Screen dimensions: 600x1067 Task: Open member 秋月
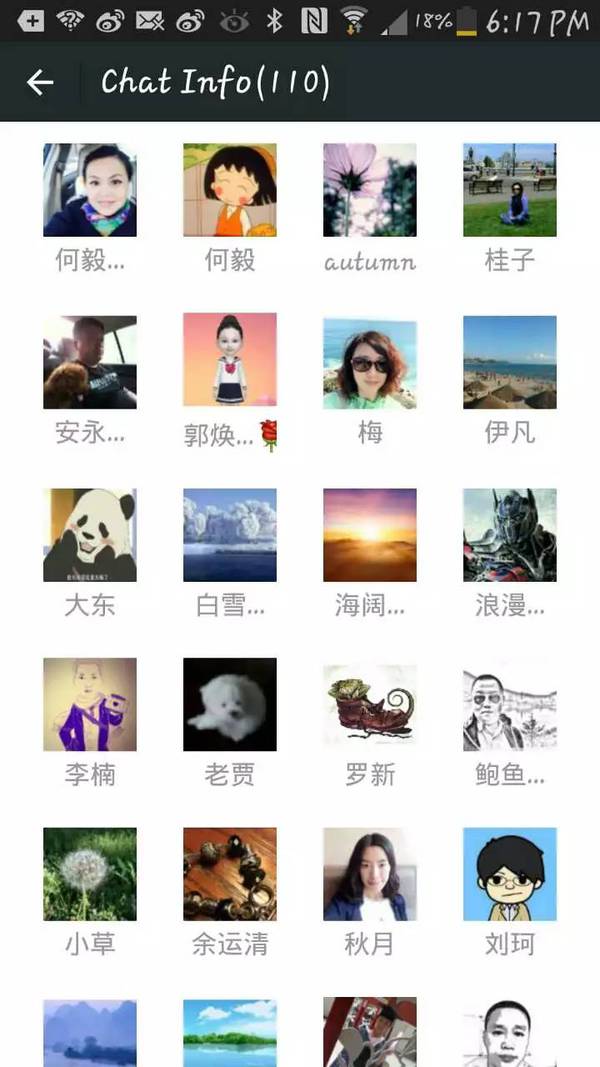click(x=370, y=874)
